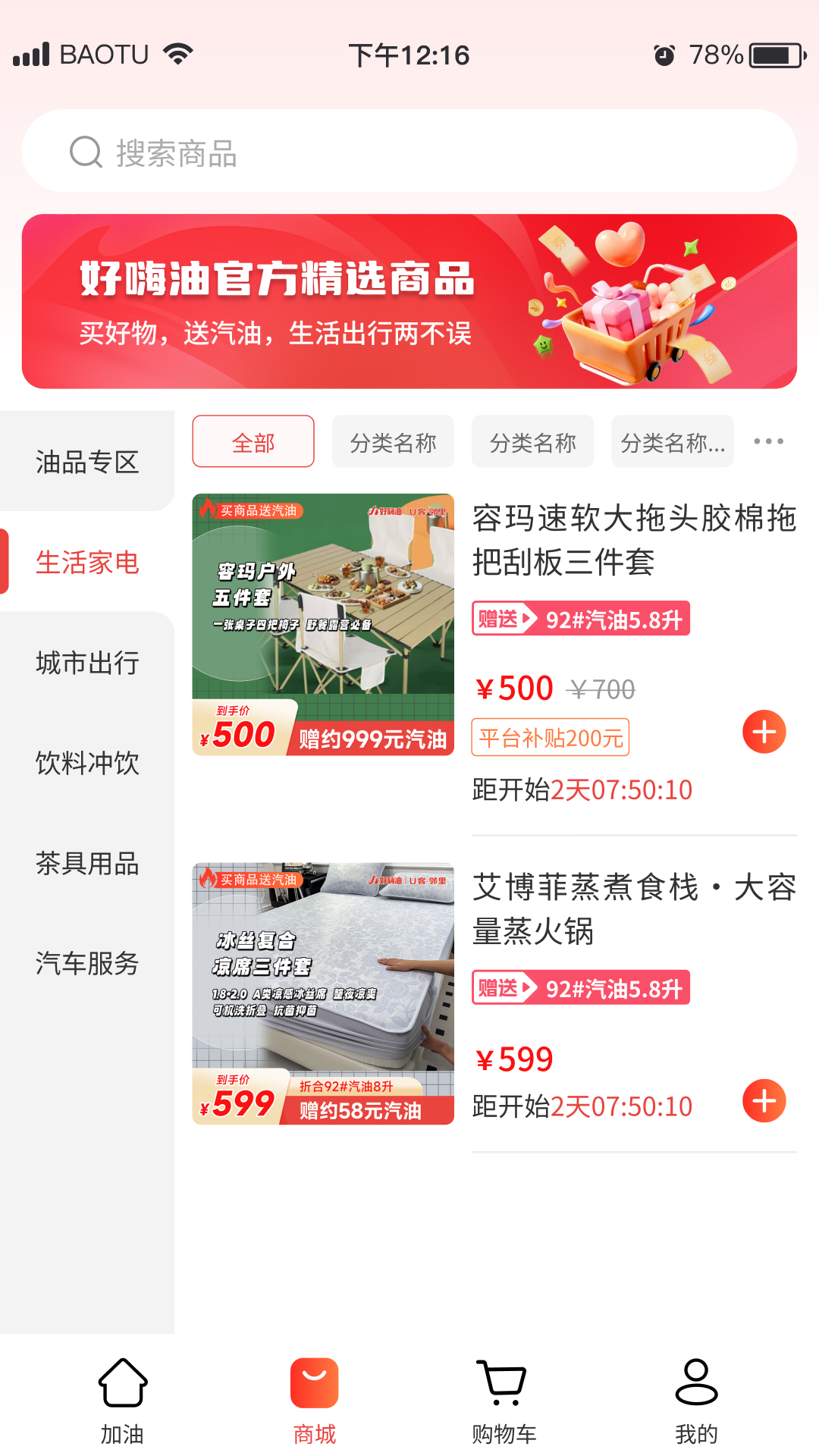This screenshot has width=819, height=1456.
Task: Tap the 距开始 countdown timer text
Action: (582, 789)
